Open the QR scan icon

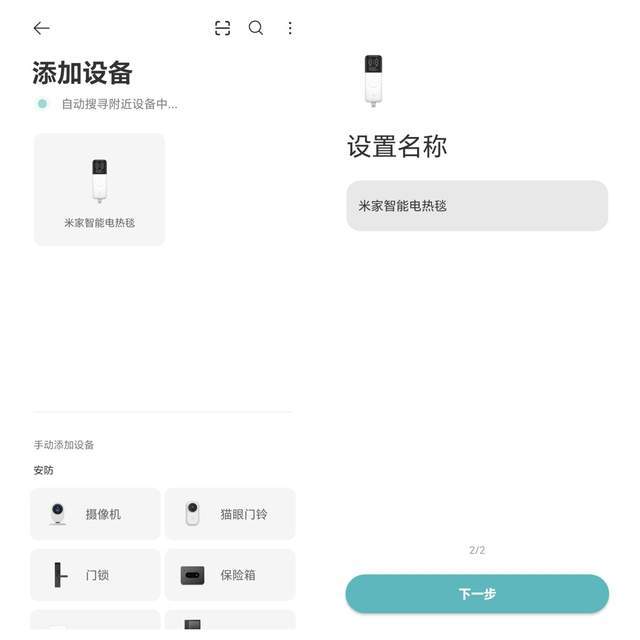point(223,28)
